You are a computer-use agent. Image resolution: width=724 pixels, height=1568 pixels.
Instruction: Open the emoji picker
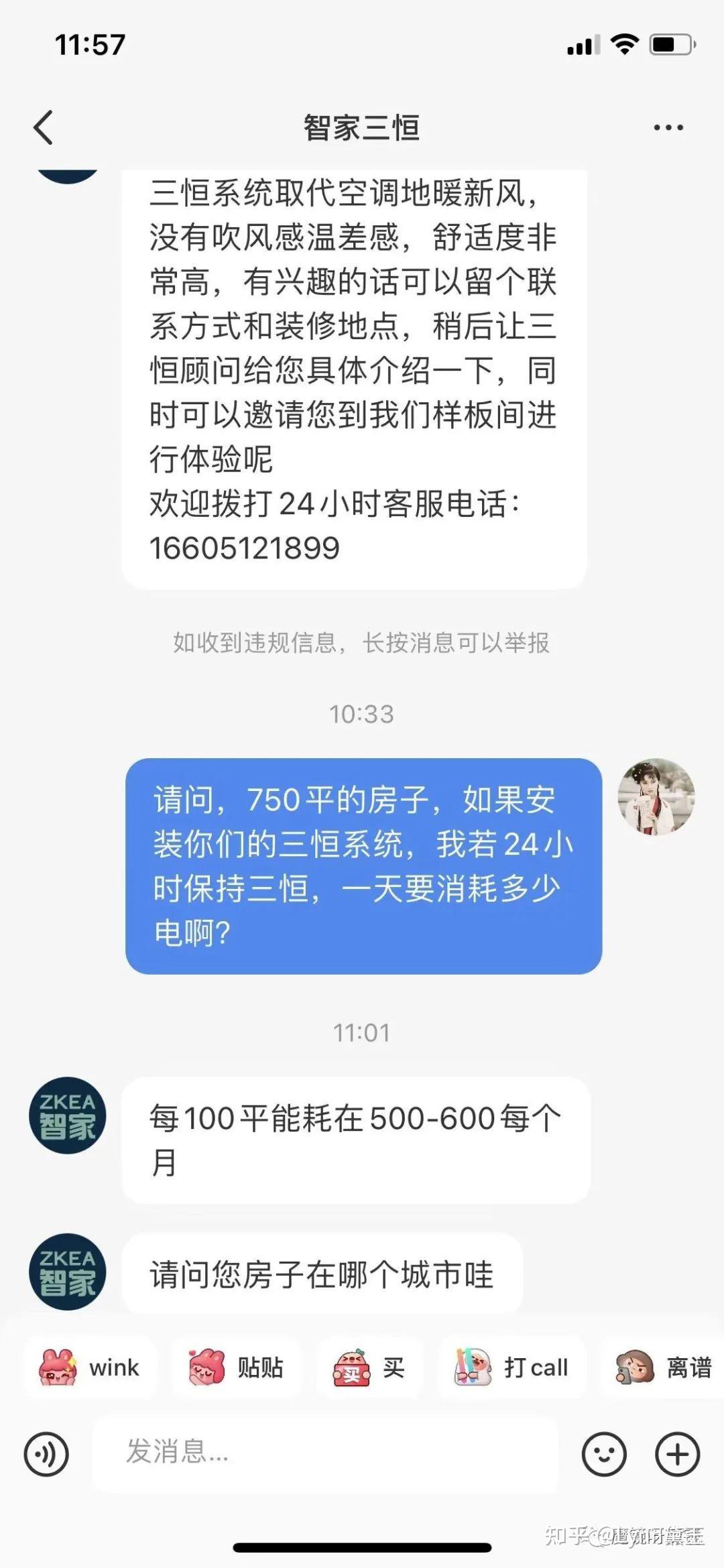coord(604,1455)
